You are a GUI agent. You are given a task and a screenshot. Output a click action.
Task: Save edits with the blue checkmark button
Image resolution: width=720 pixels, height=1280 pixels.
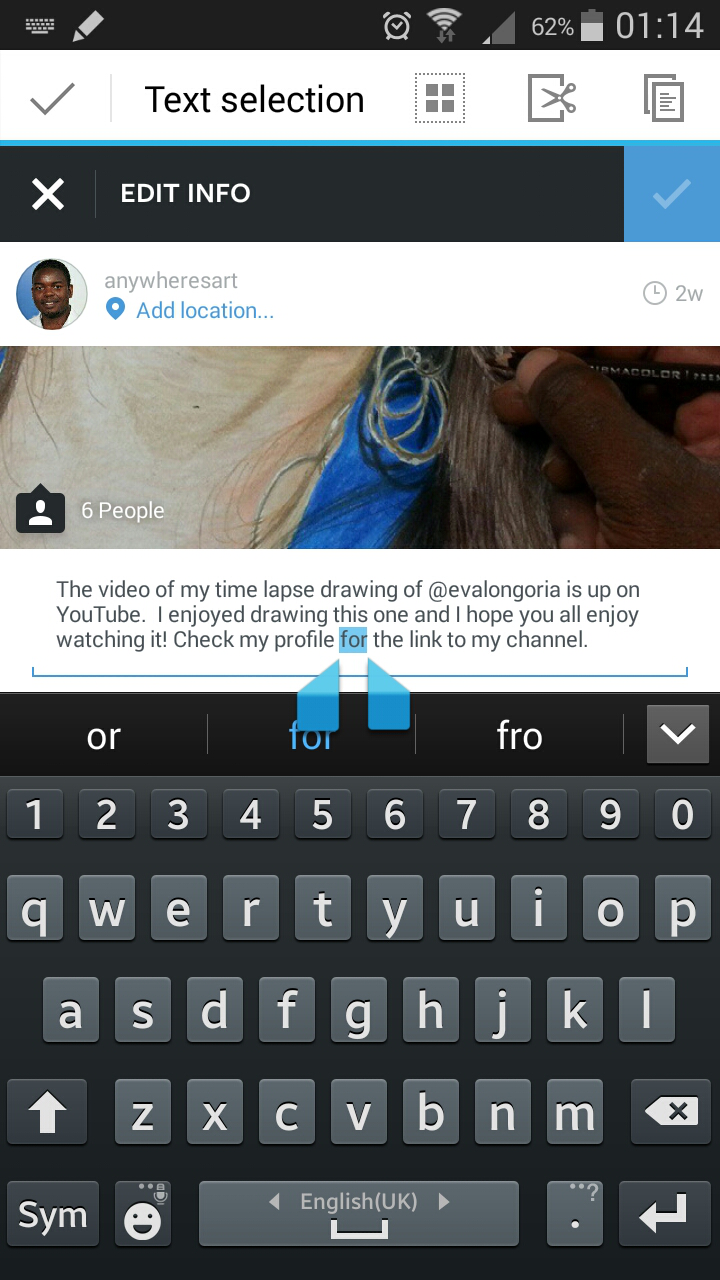pyautogui.click(x=672, y=193)
